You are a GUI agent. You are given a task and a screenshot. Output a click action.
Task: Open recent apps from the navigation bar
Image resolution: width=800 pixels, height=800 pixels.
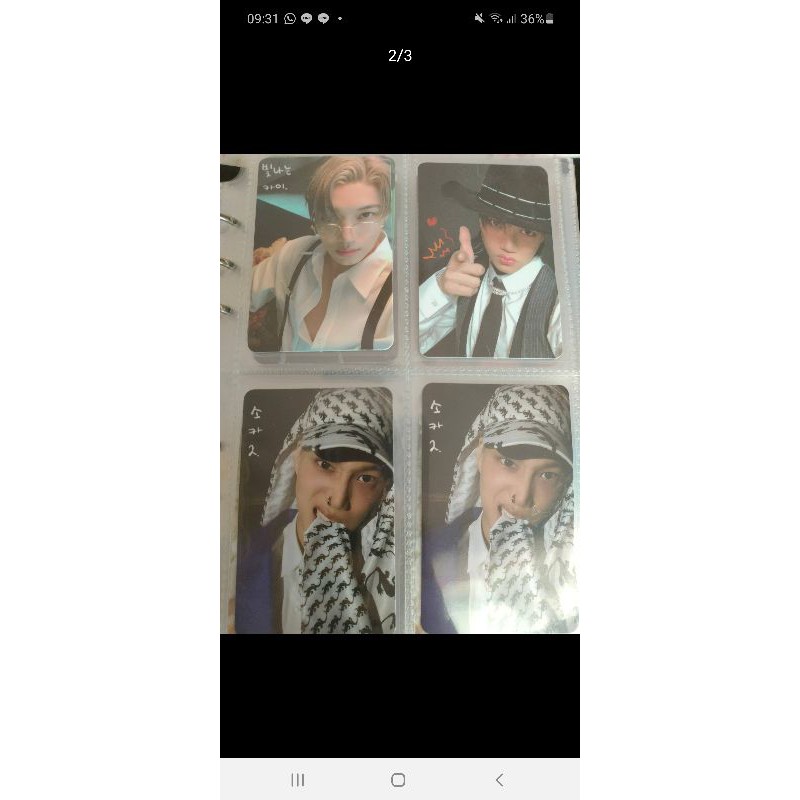pos(297,780)
